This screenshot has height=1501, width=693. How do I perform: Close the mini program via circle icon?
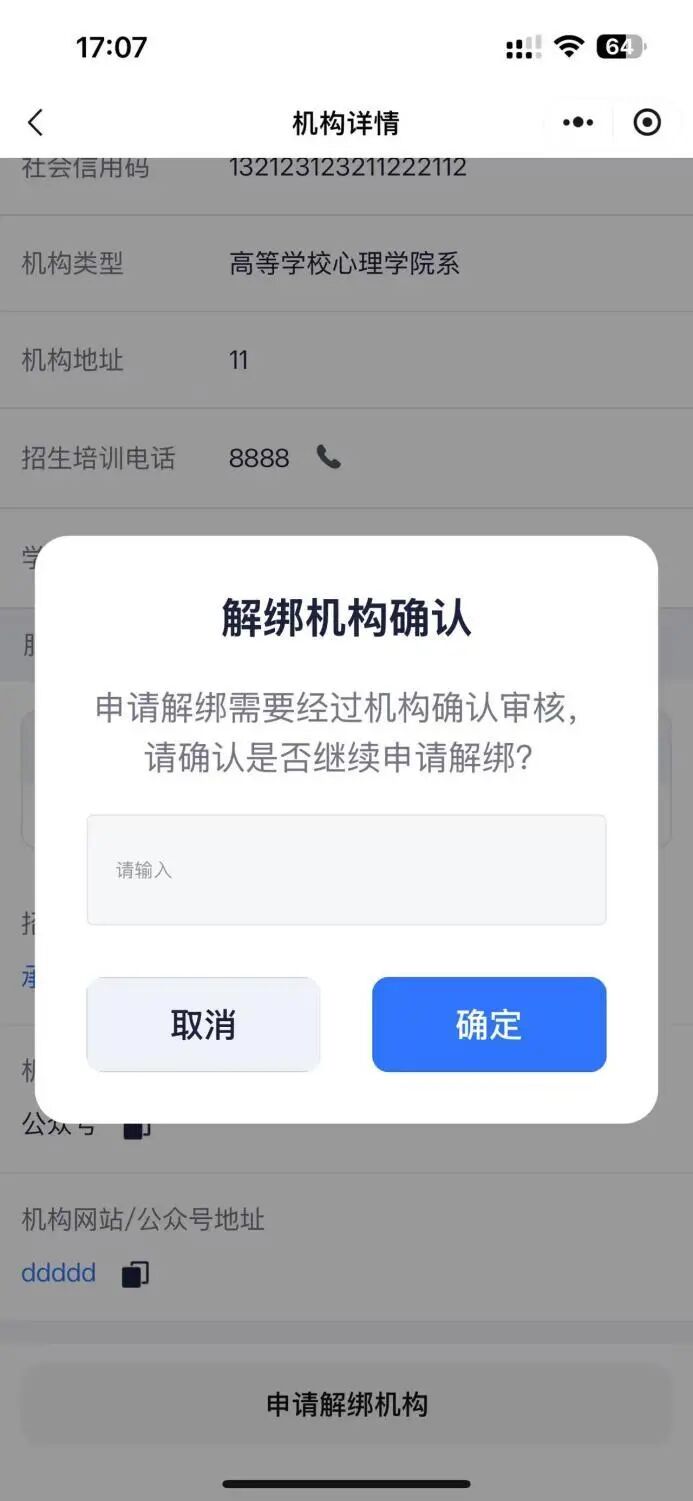pos(648,123)
